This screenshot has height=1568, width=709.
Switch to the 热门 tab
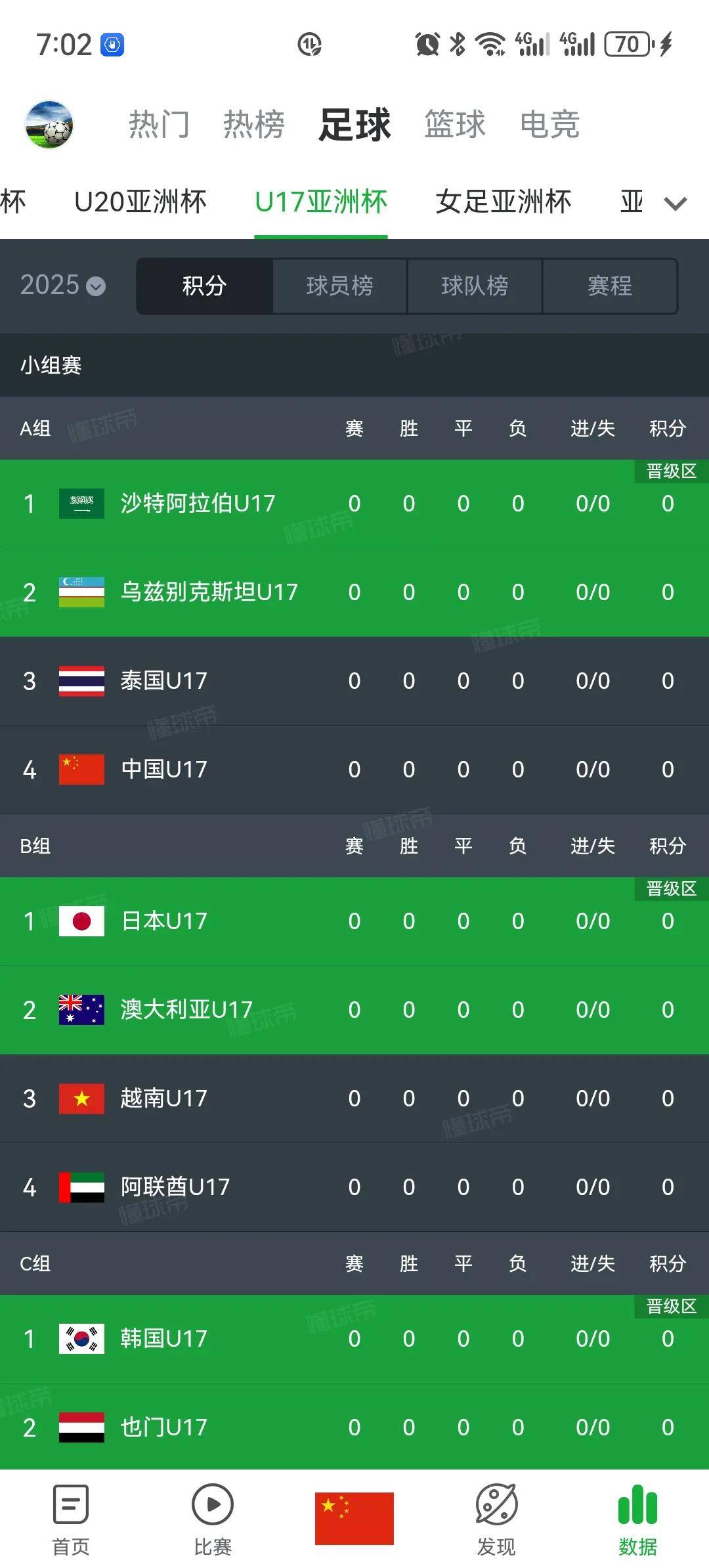159,125
